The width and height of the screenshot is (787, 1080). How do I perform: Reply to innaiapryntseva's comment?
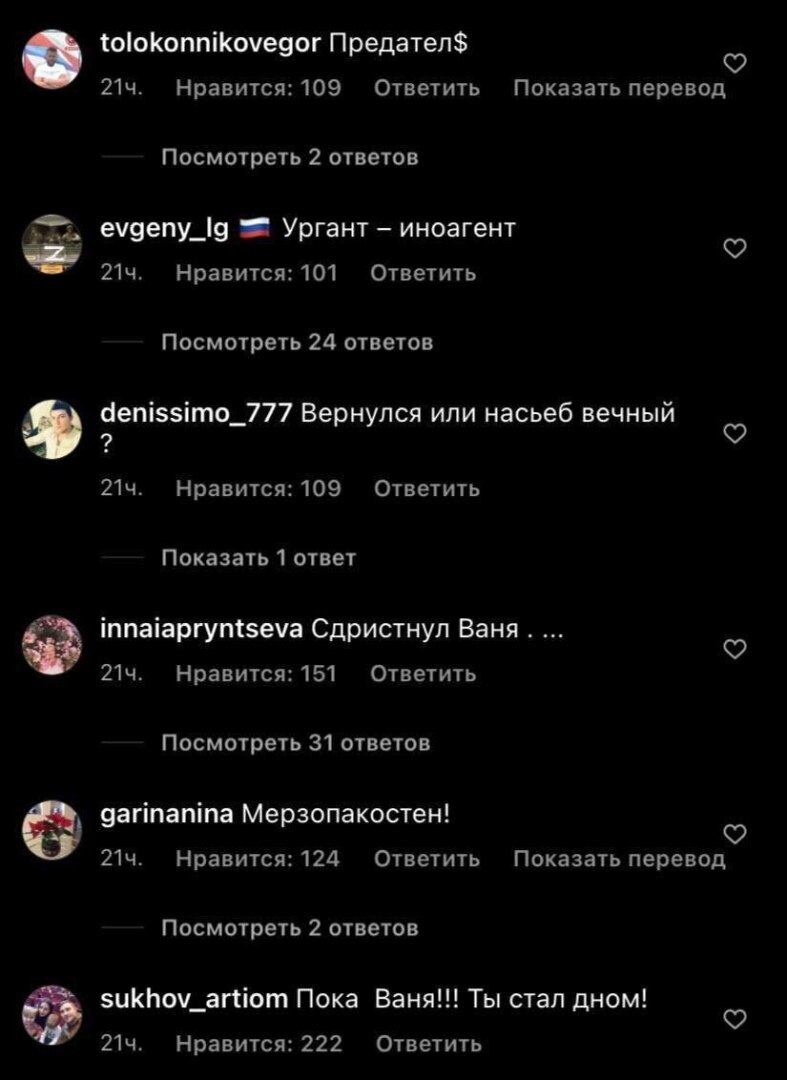[423, 674]
